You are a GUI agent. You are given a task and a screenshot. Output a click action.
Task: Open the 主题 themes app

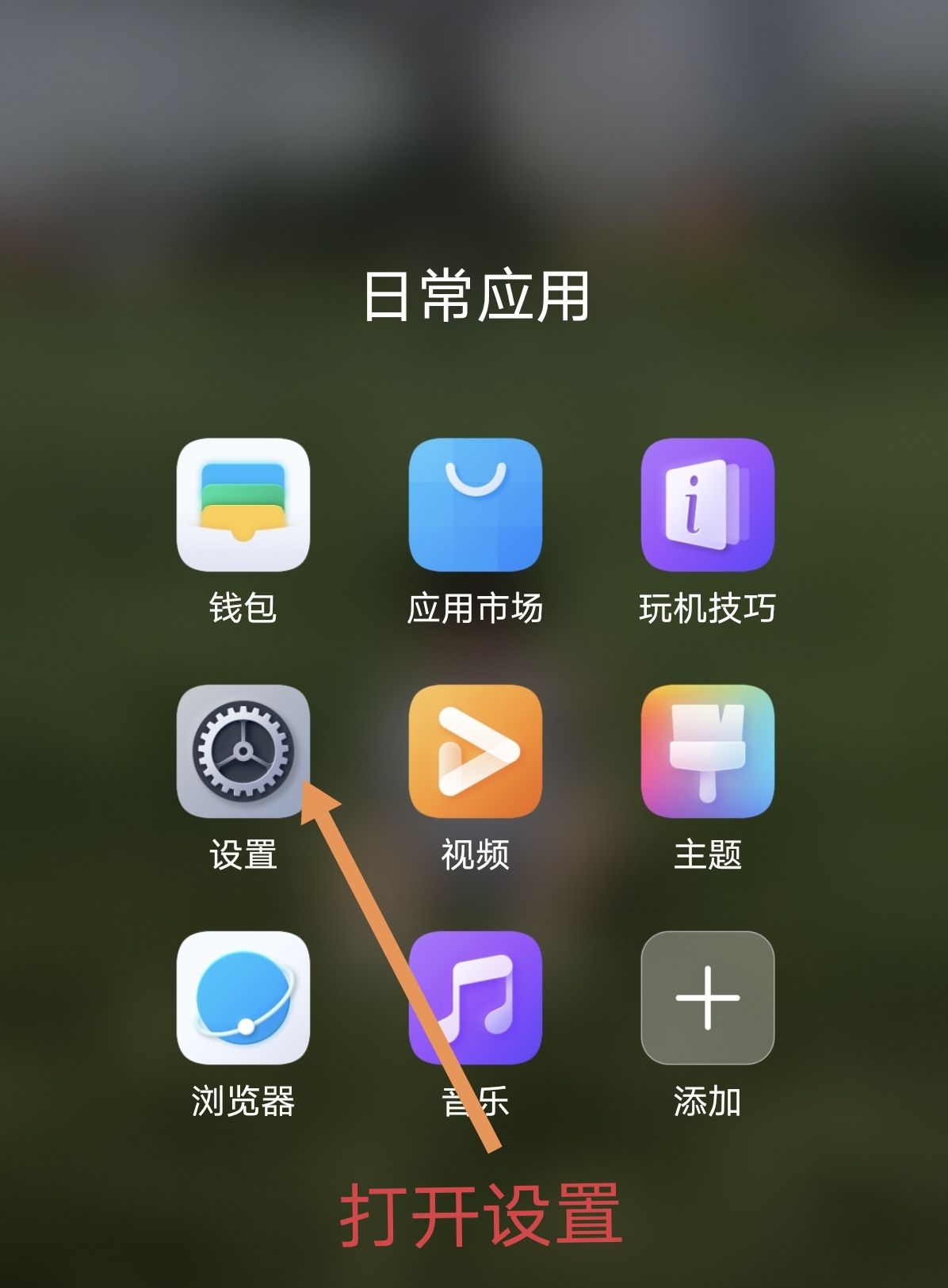(707, 751)
